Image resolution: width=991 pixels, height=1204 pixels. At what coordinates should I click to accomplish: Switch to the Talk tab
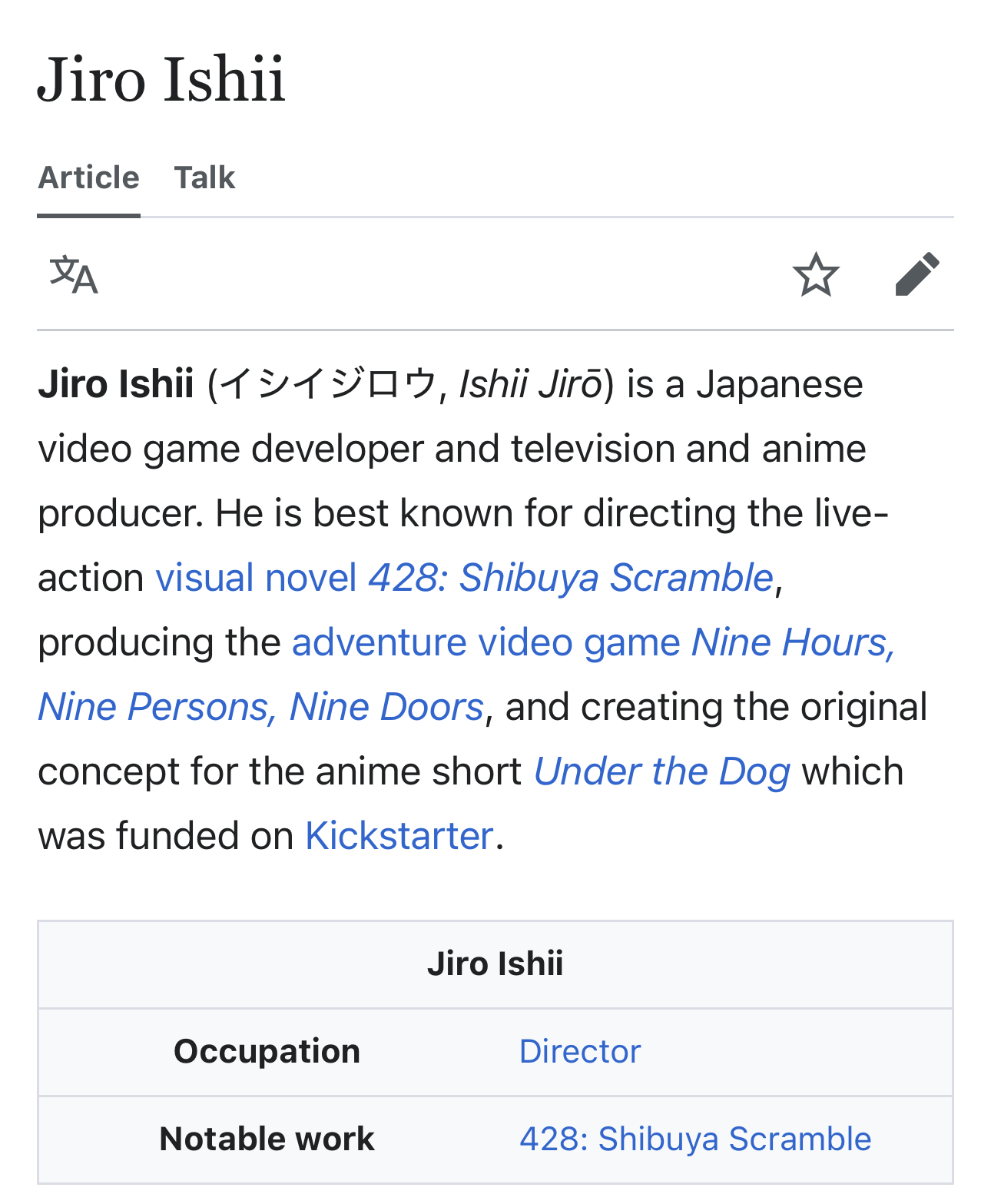point(204,177)
